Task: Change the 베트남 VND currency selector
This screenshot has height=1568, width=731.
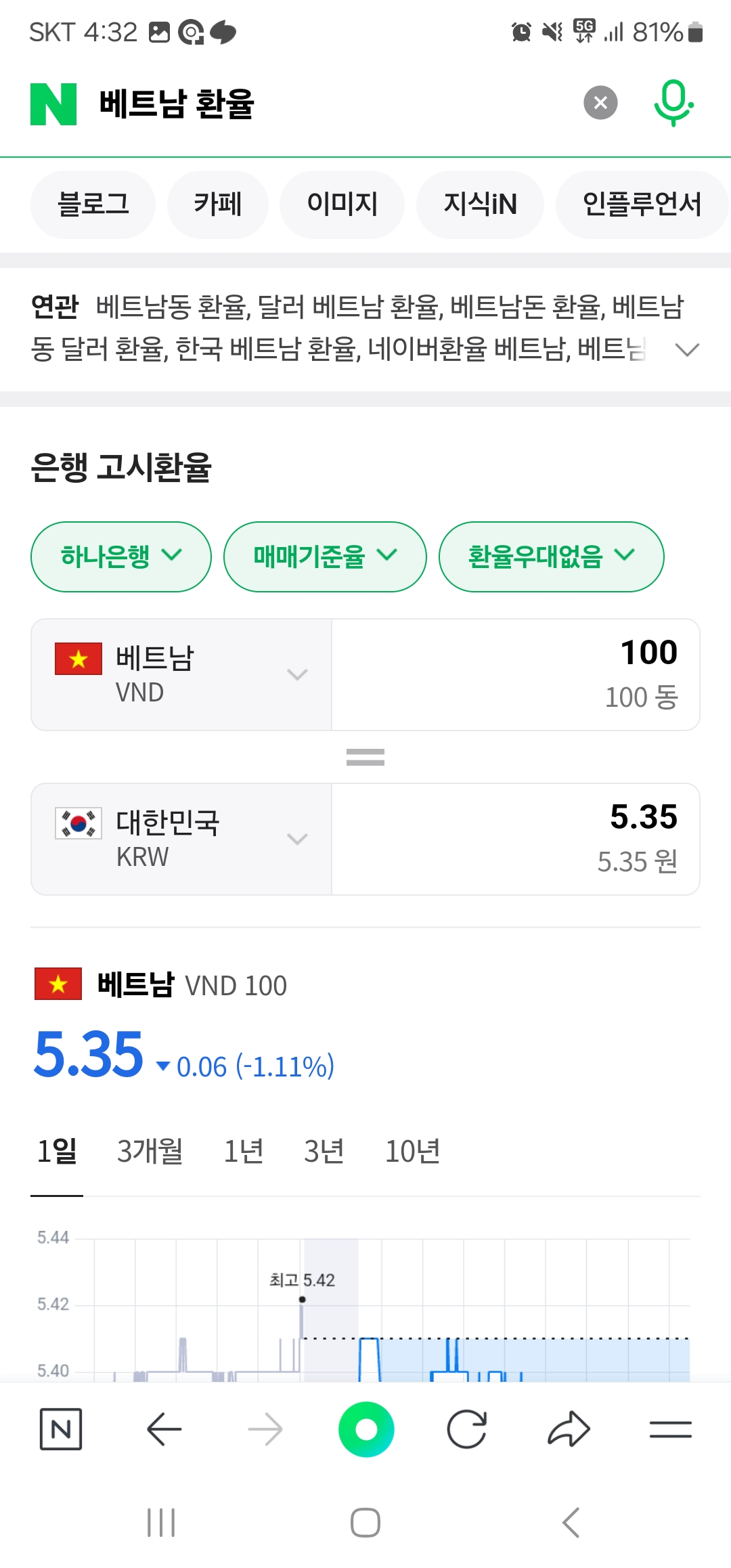Action: point(181,674)
